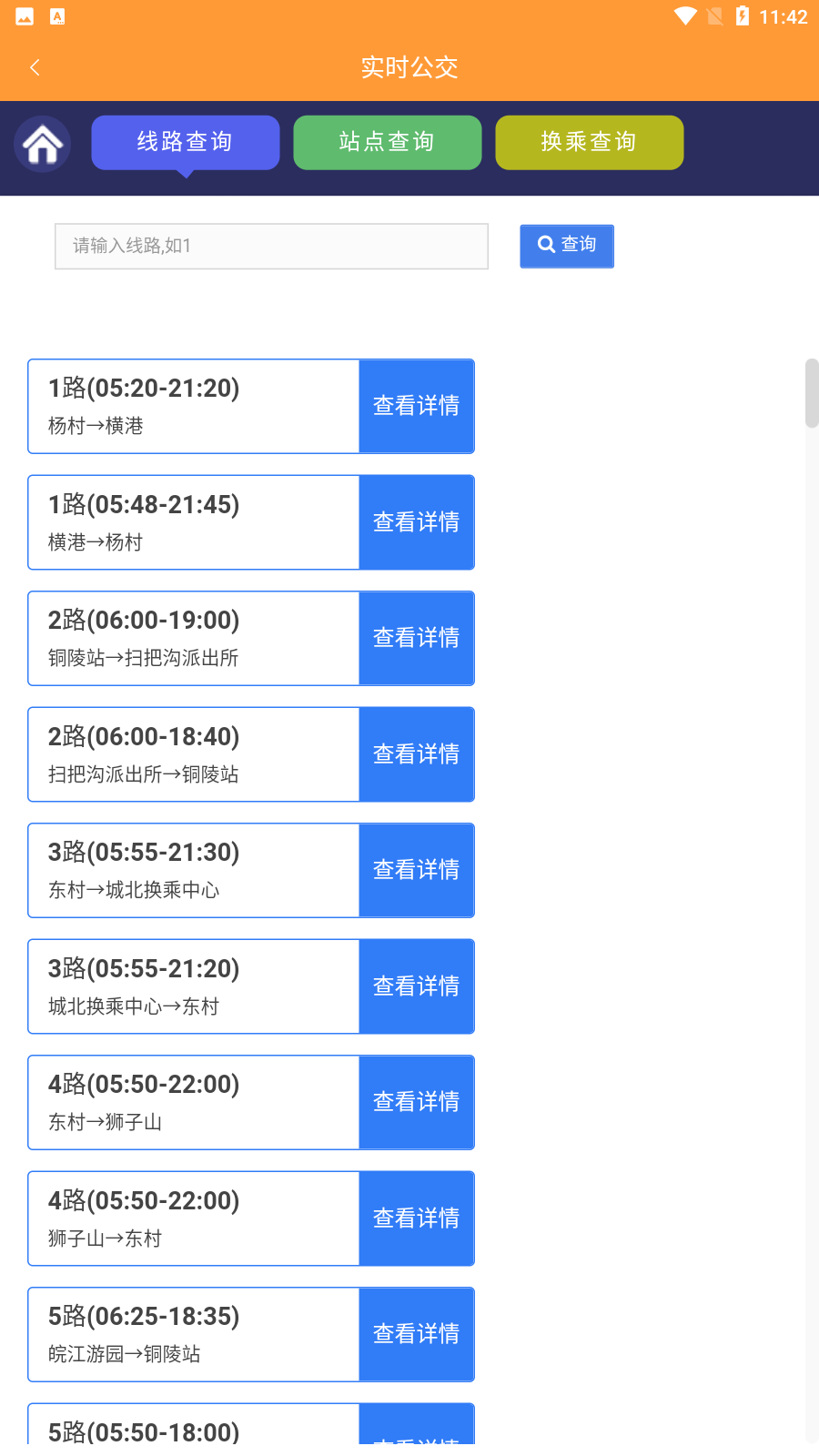Tap the cellular signal icon in status bar
This screenshot has height=1456, width=819.
[715, 15]
